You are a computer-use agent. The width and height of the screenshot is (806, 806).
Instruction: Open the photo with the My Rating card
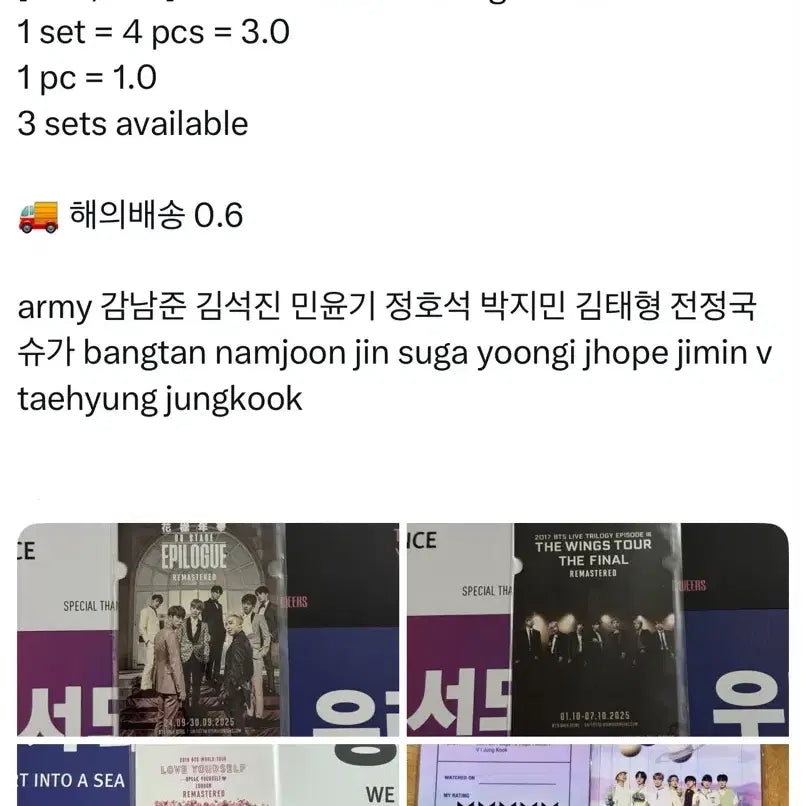tap(597, 776)
